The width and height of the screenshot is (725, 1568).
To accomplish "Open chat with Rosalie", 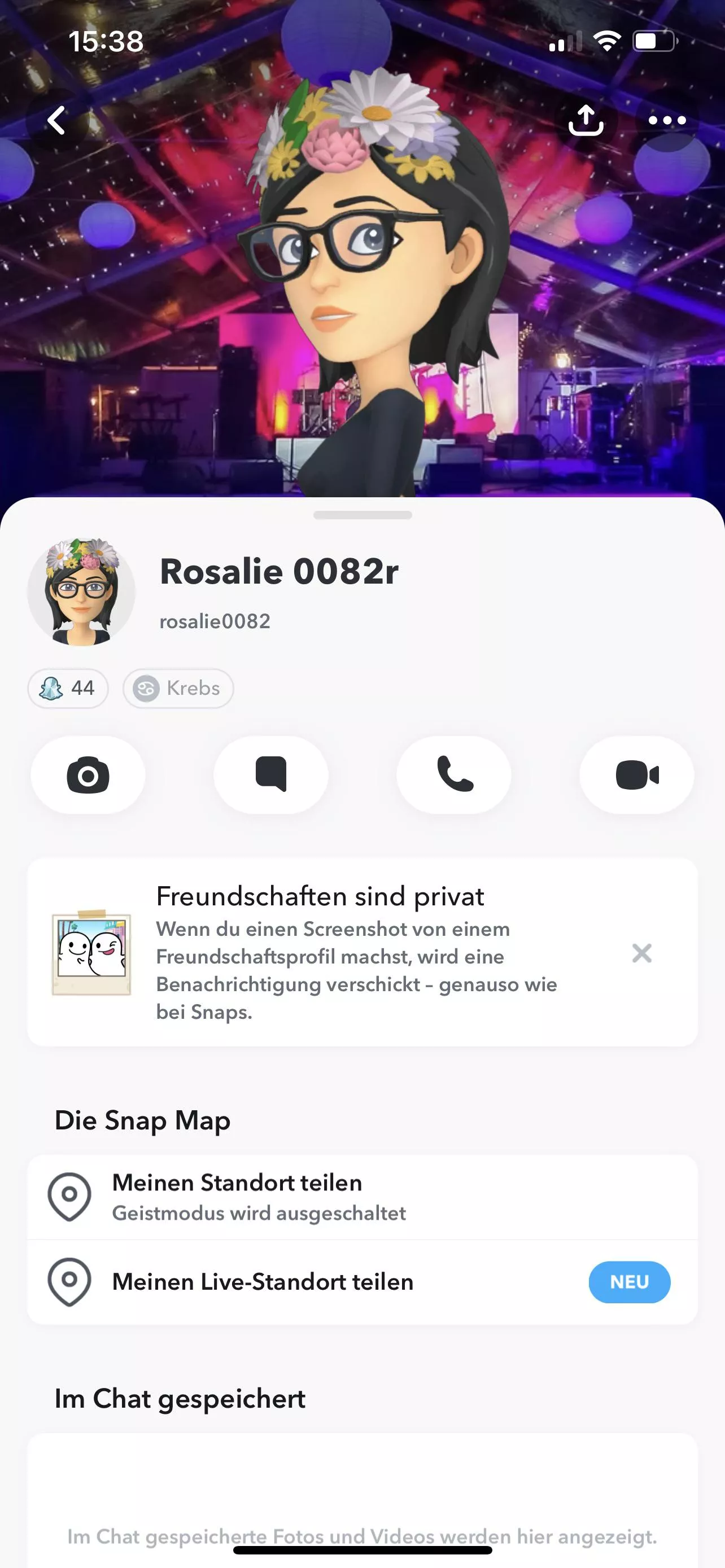I will point(271,775).
